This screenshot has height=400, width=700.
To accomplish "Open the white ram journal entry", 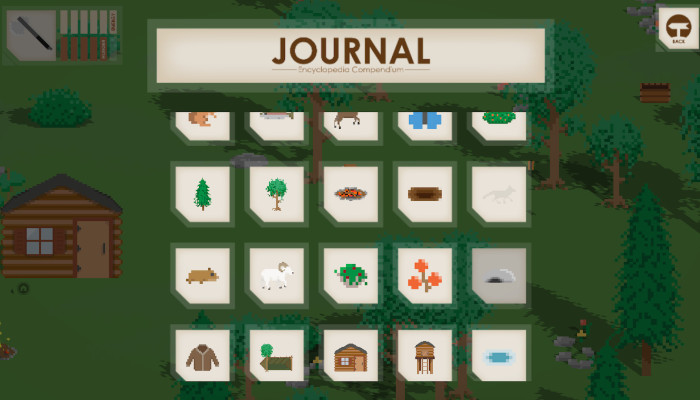I will 277,274.
